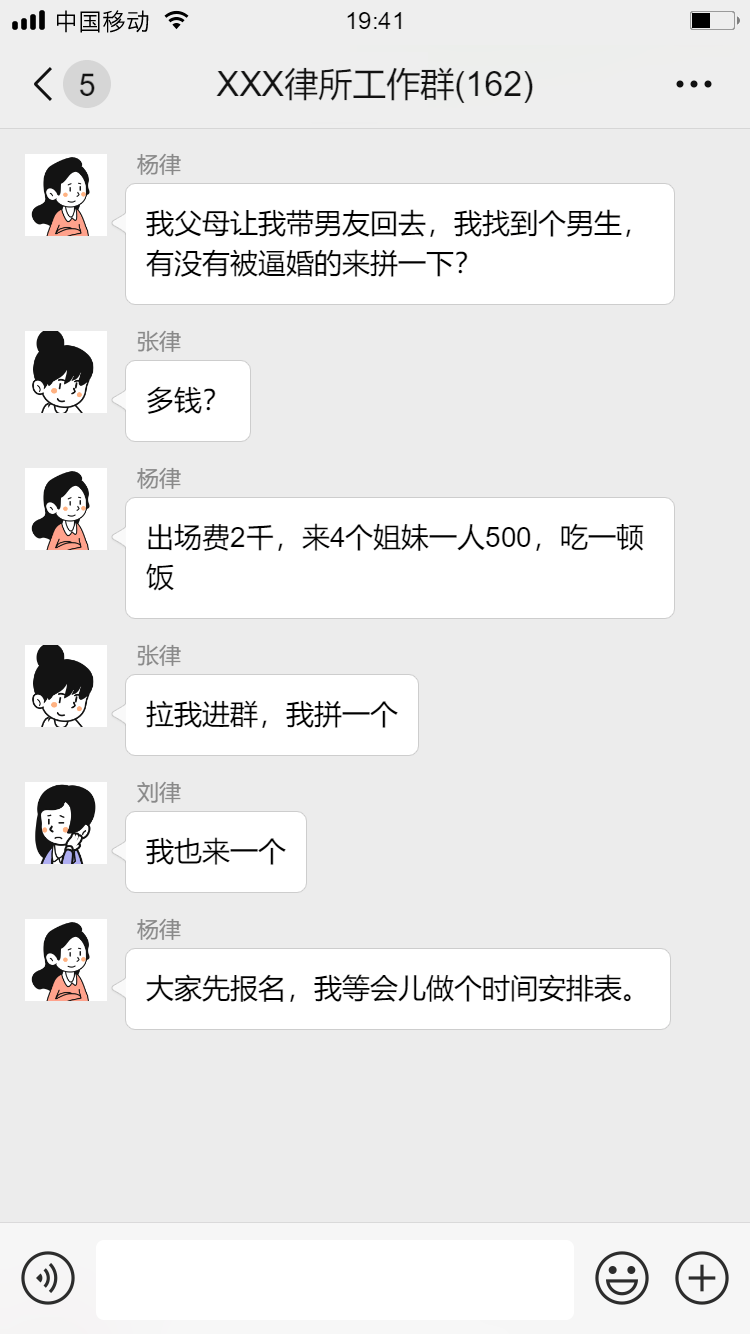
Task: Open the emoji picker
Action: [x=622, y=1278]
